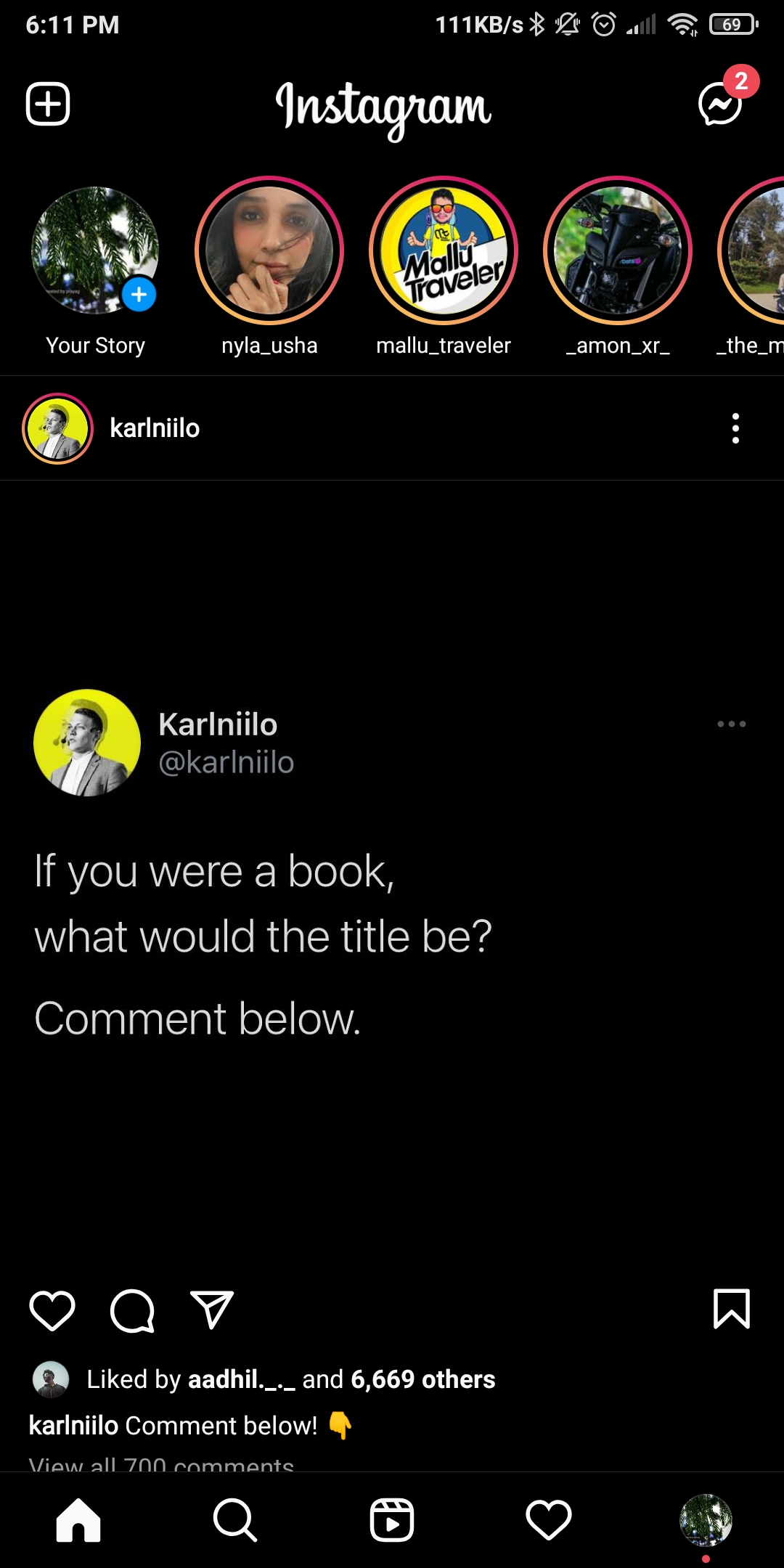The height and width of the screenshot is (1568, 784).
Task: Open the post options three-dot menu
Action: (x=735, y=428)
